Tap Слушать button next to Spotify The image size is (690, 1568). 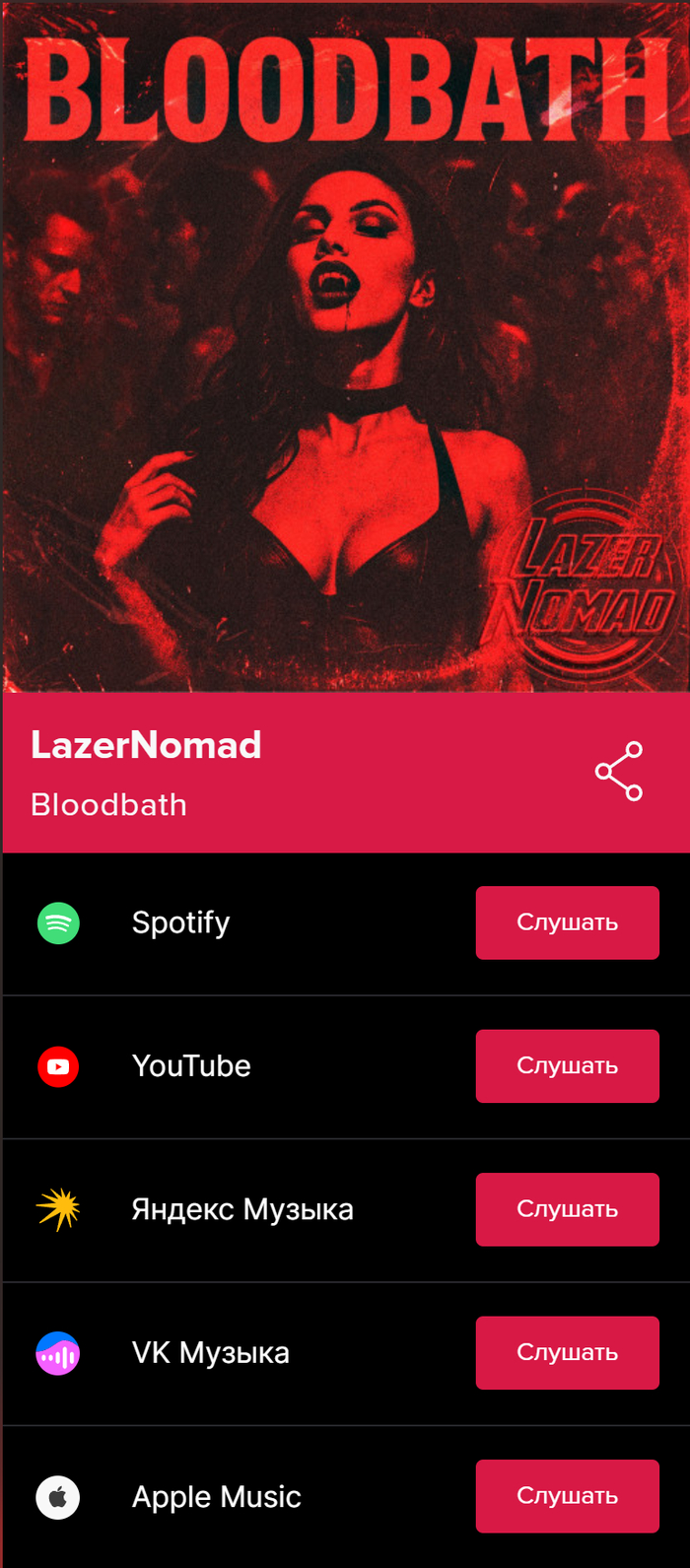click(x=567, y=922)
